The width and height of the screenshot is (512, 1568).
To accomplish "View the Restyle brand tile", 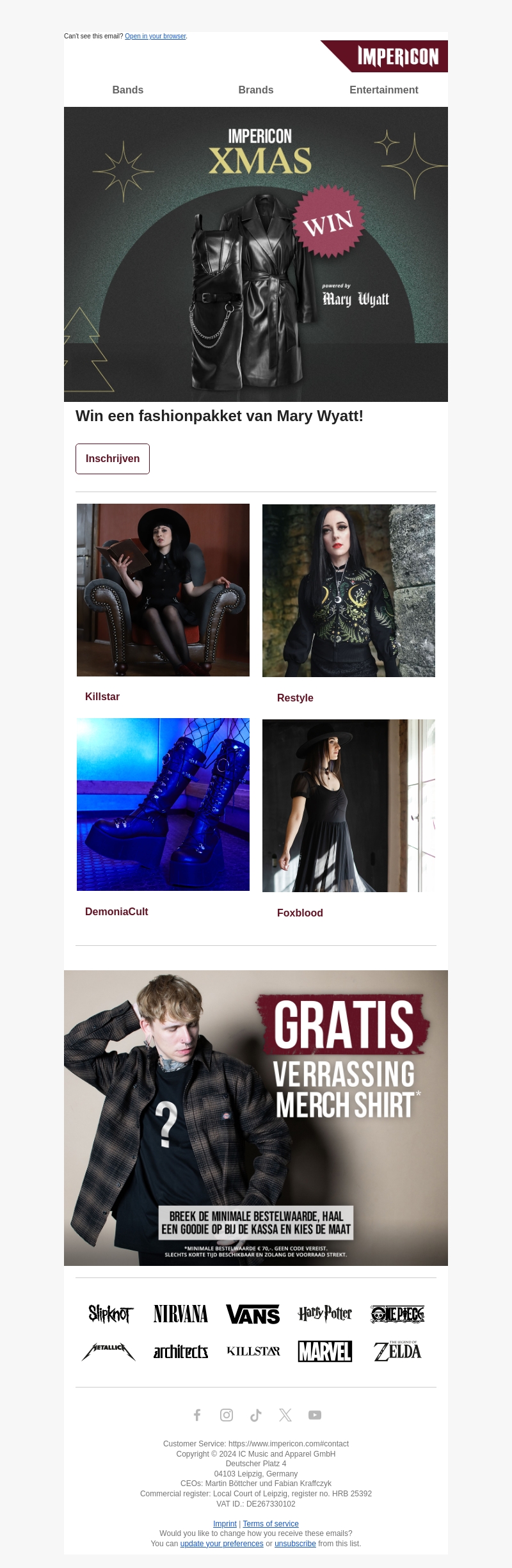I will pos(349,591).
